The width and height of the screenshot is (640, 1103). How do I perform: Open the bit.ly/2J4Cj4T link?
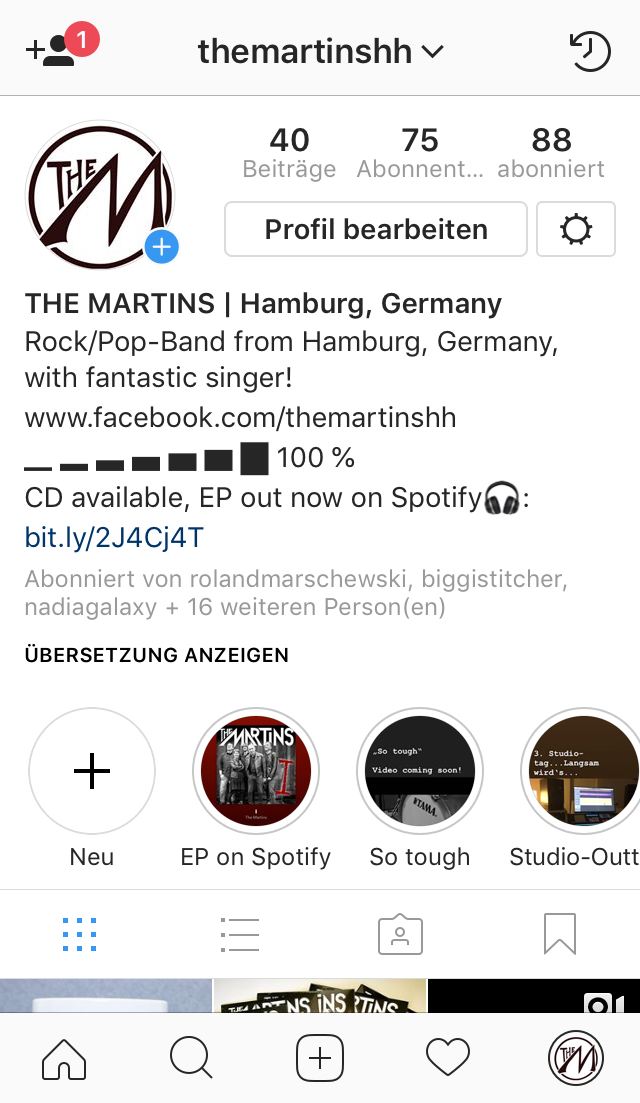114,538
